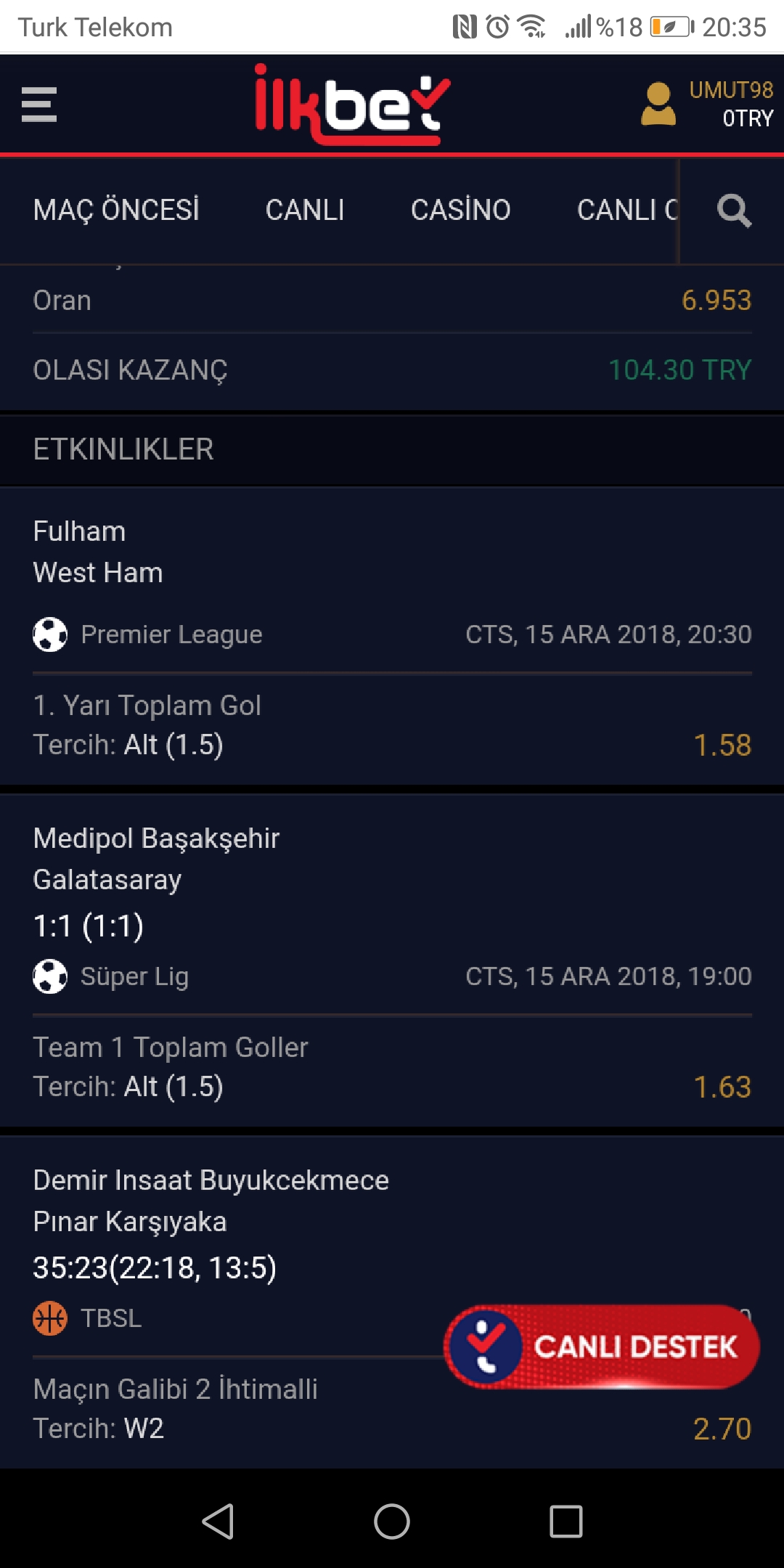This screenshot has height=1568, width=784.
Task: Tap the ilkbet logo to go home
Action: (353, 104)
